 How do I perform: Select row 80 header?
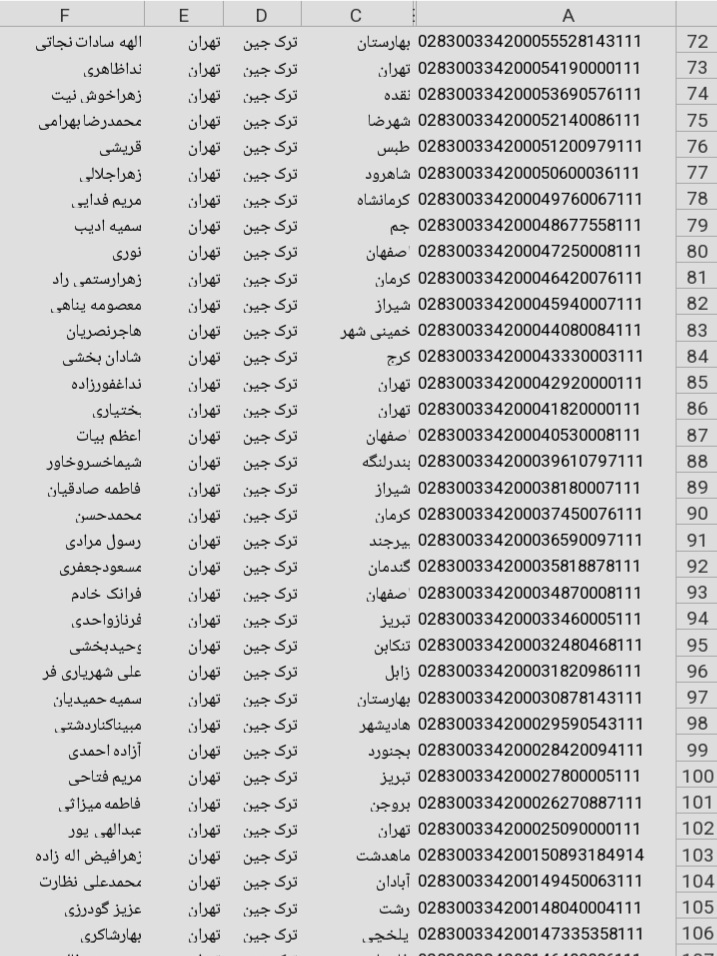[697, 252]
